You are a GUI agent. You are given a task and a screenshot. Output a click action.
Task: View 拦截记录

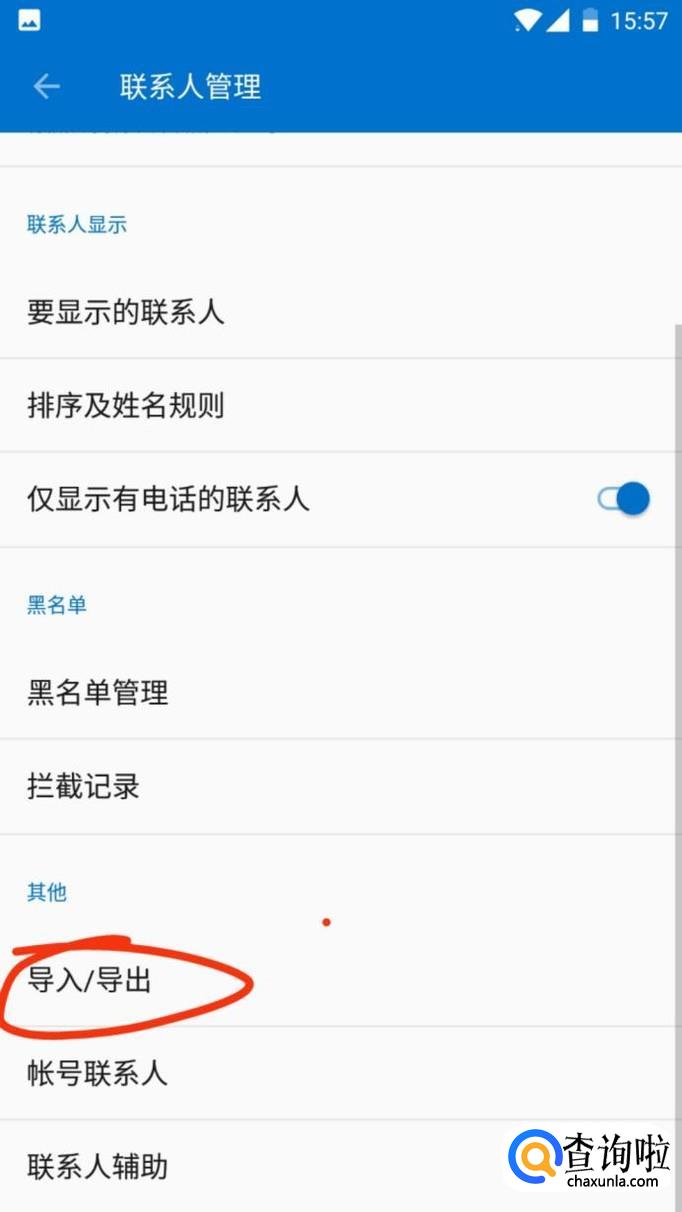84,787
